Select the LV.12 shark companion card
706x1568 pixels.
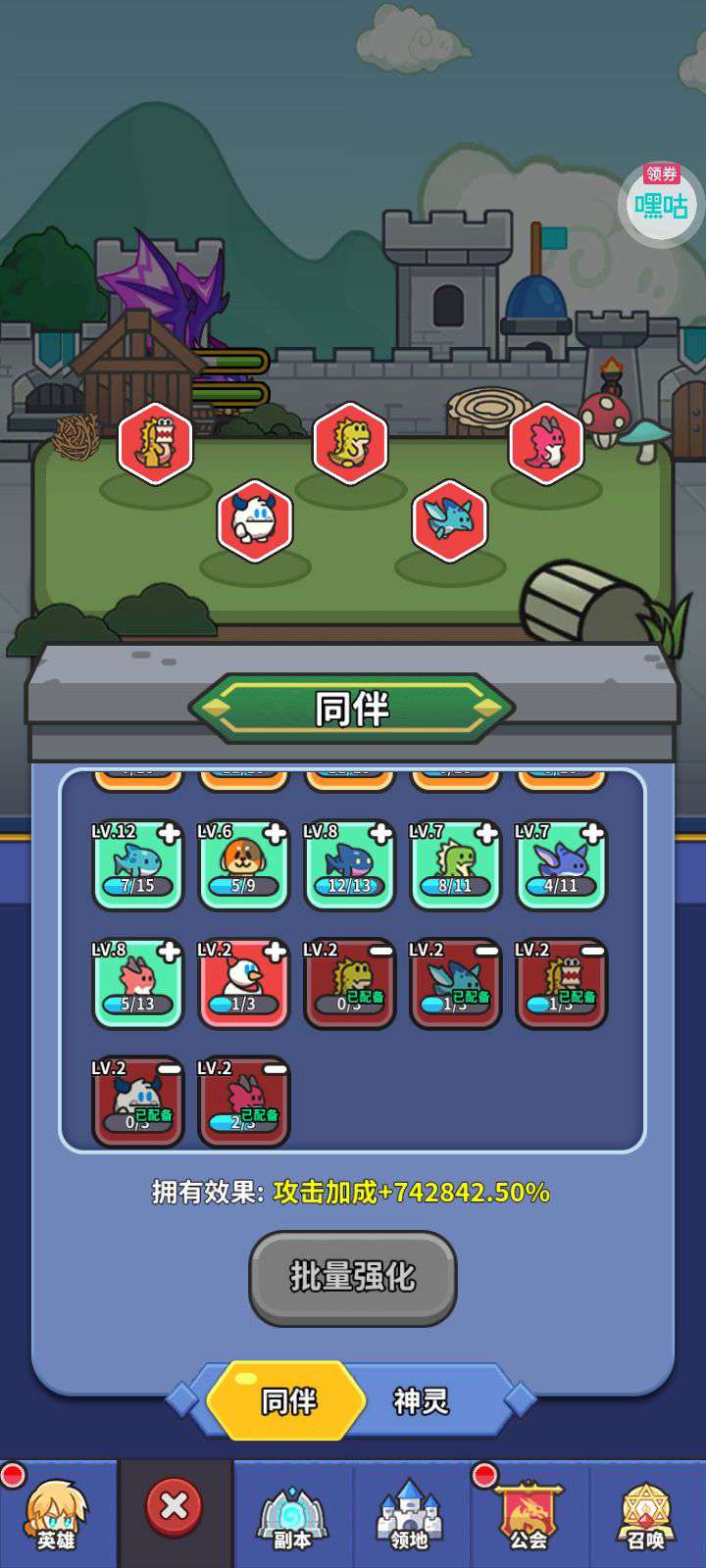[x=137, y=866]
